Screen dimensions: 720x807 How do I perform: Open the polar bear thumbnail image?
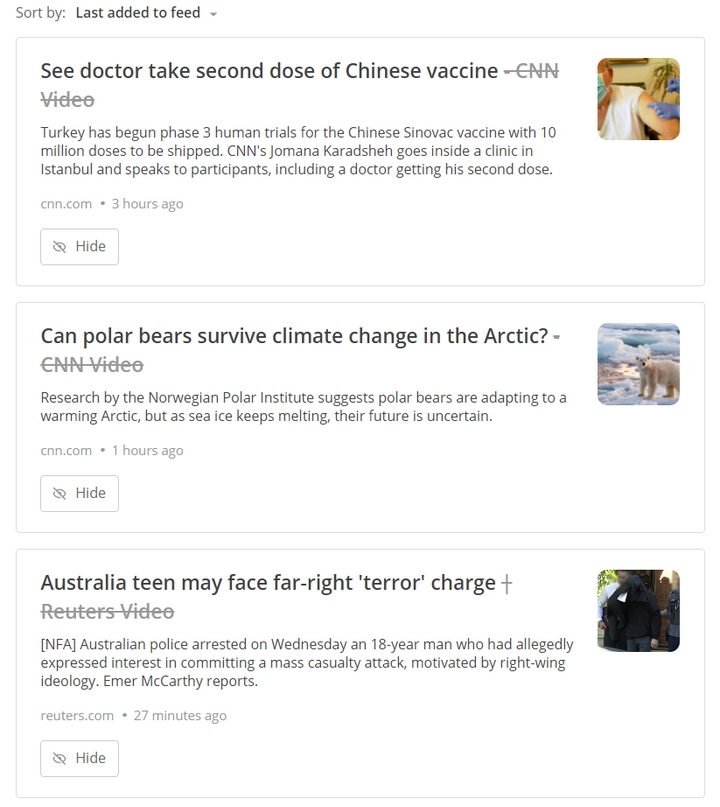(638, 364)
